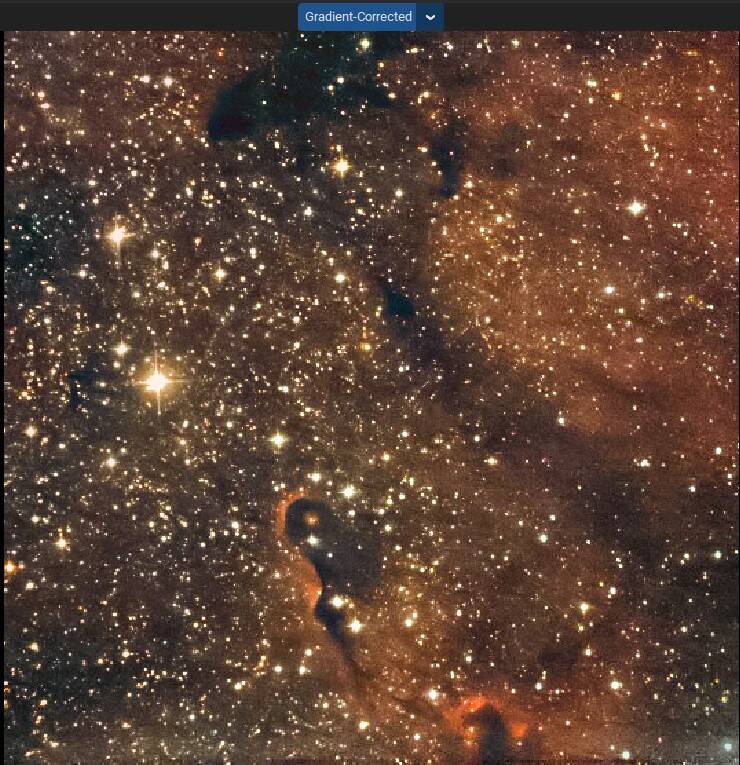The height and width of the screenshot is (765, 740).
Task: Expand the dropdown arrow beside Gradient-Corrected
Action: click(x=430, y=17)
